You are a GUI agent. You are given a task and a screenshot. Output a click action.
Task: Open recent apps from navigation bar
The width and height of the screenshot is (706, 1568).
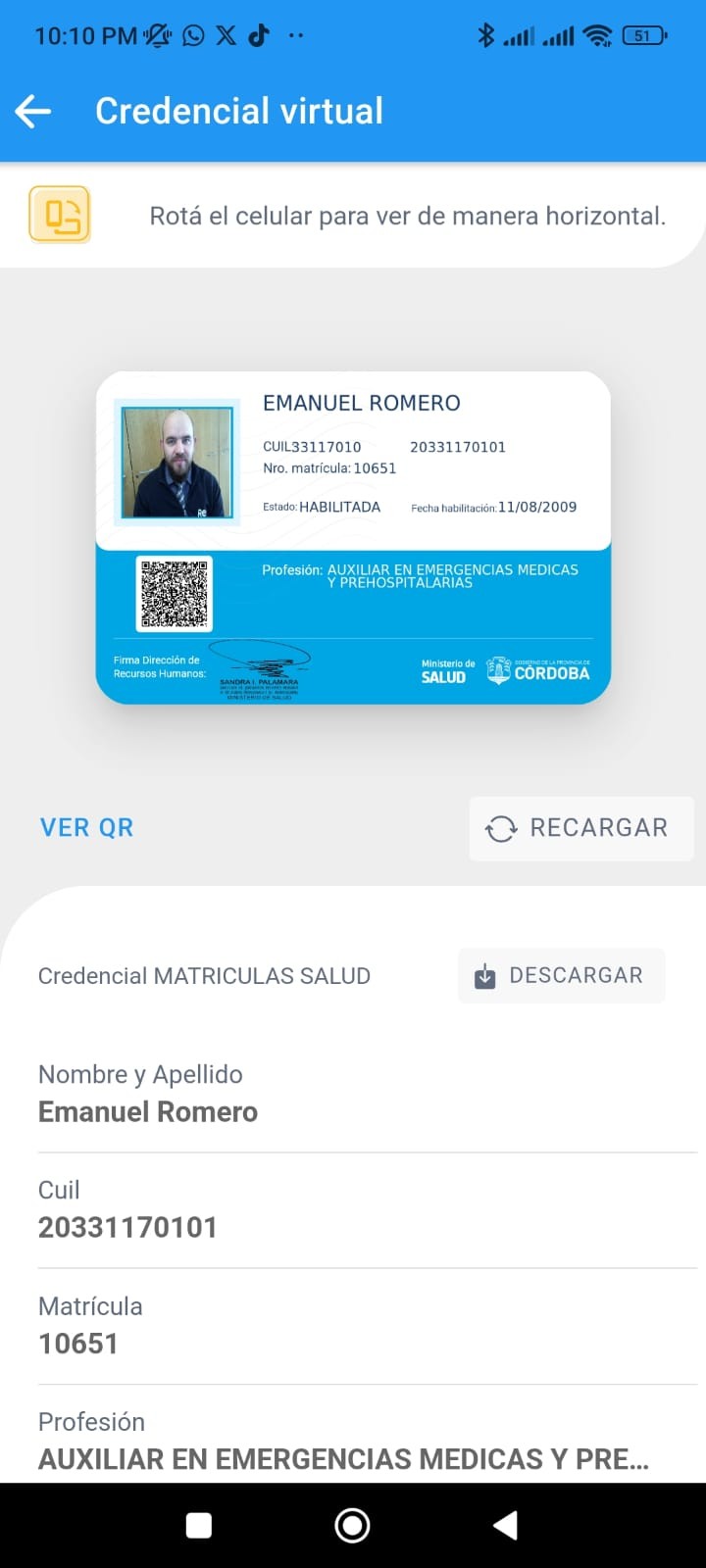(199, 1525)
